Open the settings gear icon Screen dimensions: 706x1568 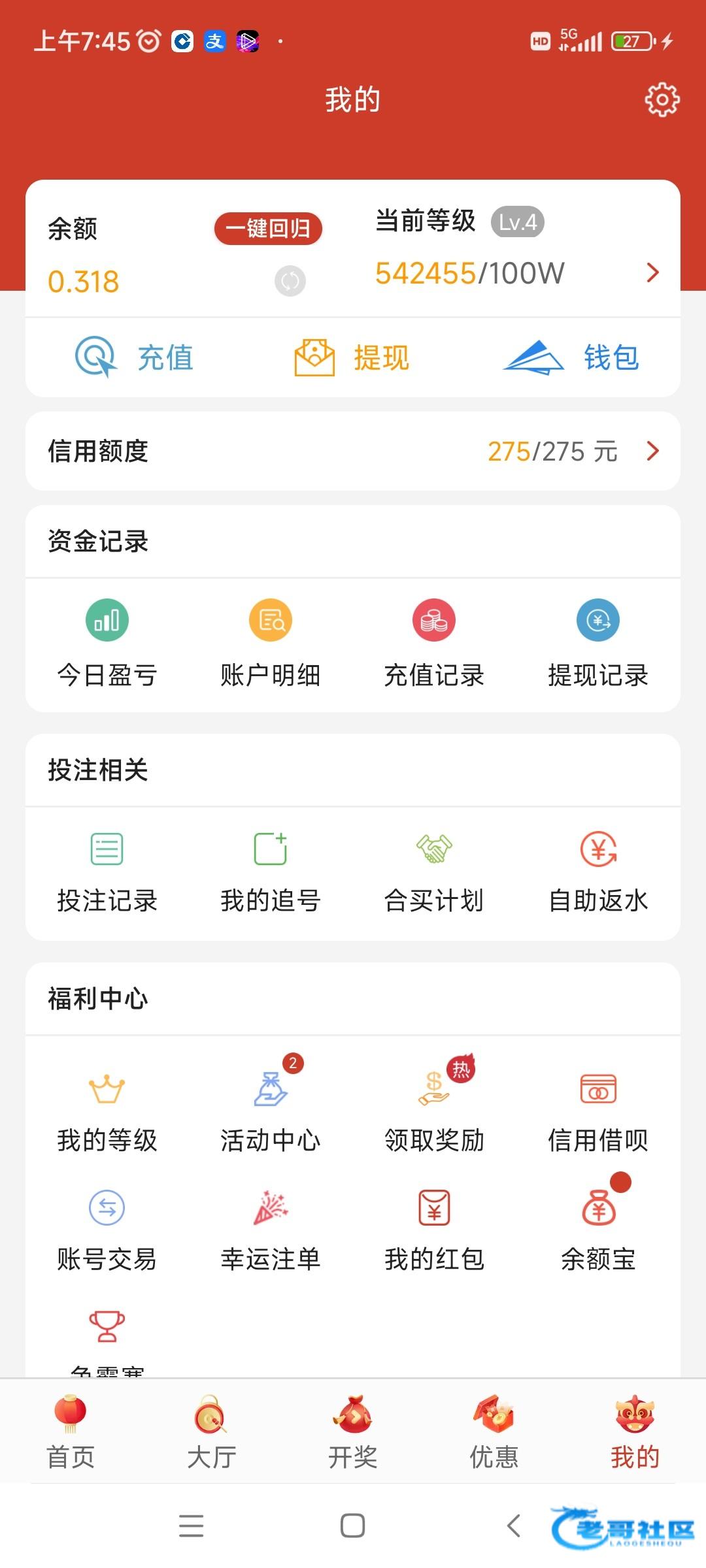(x=662, y=99)
